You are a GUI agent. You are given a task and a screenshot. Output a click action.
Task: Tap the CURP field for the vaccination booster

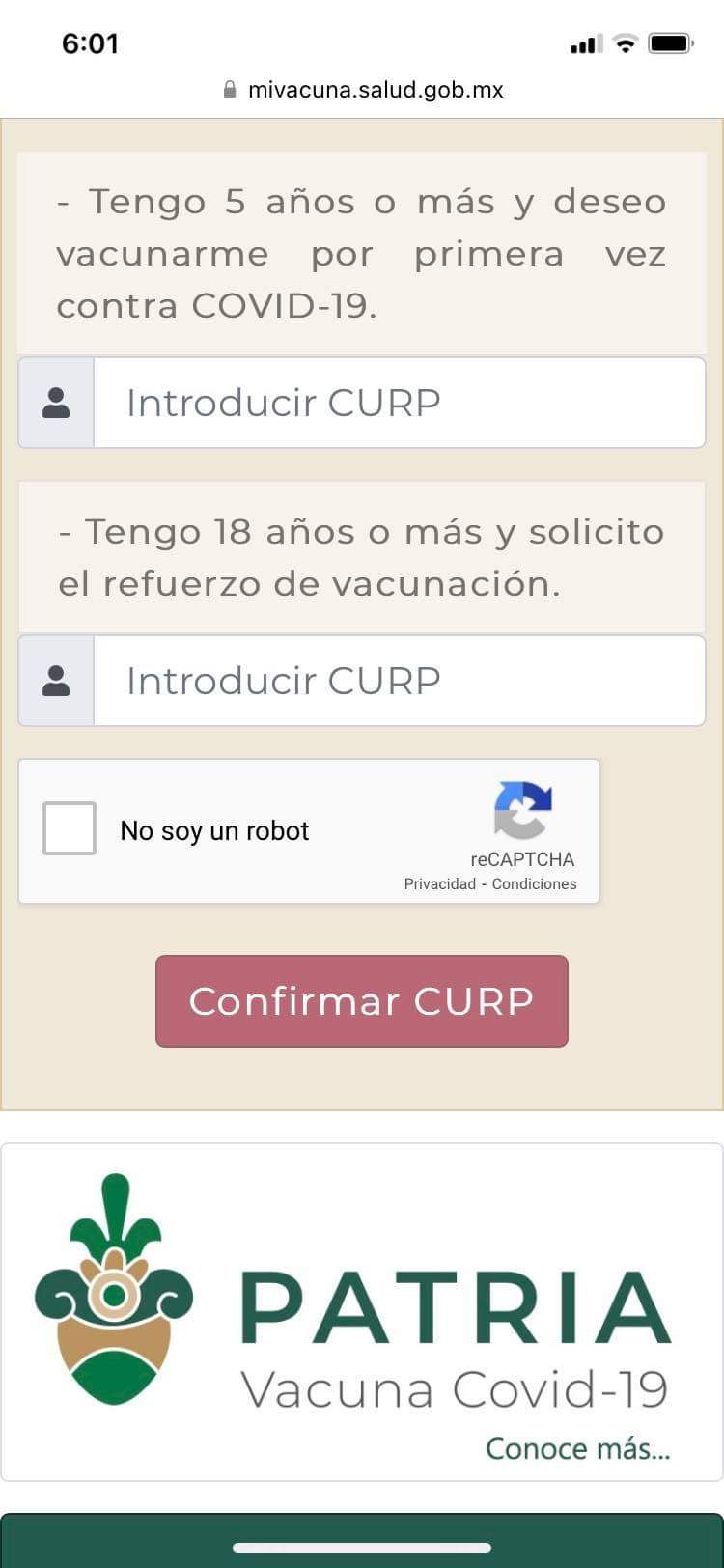(399, 681)
